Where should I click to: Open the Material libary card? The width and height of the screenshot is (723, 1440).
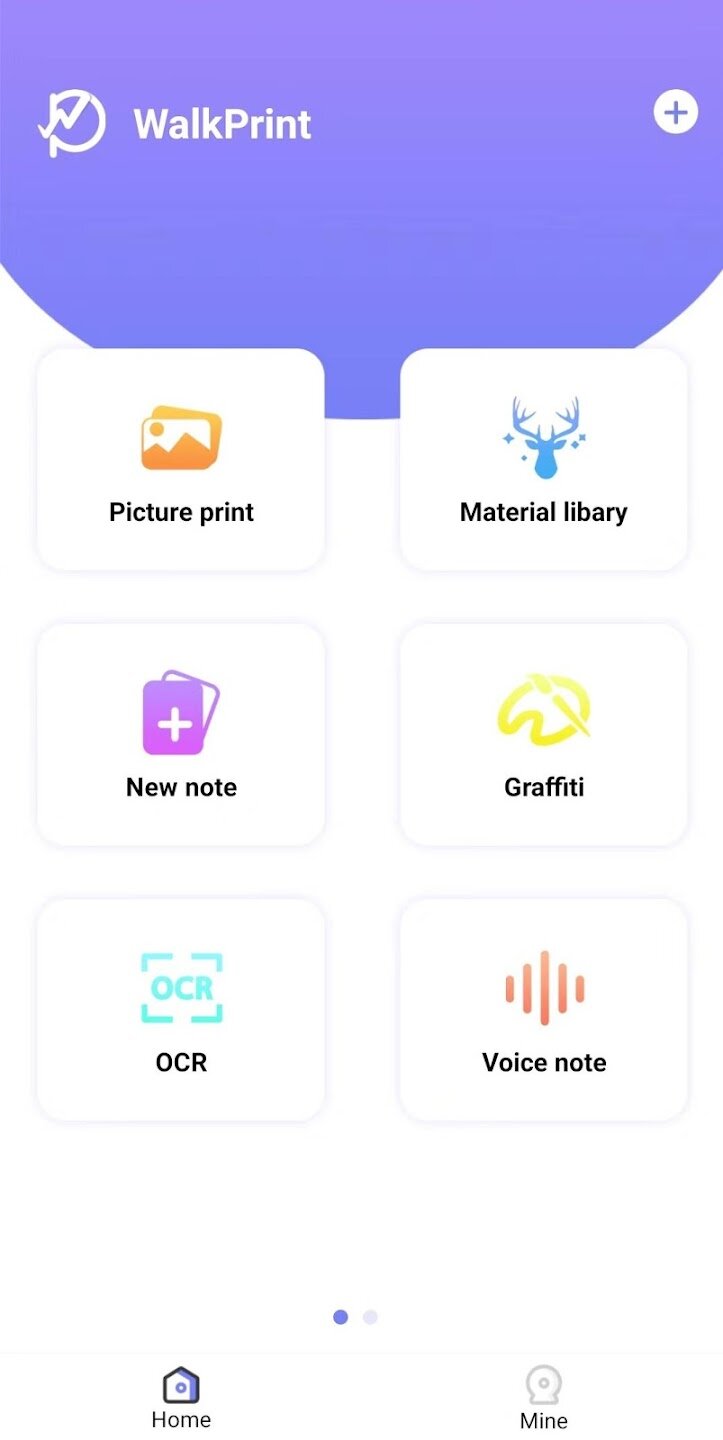[544, 460]
